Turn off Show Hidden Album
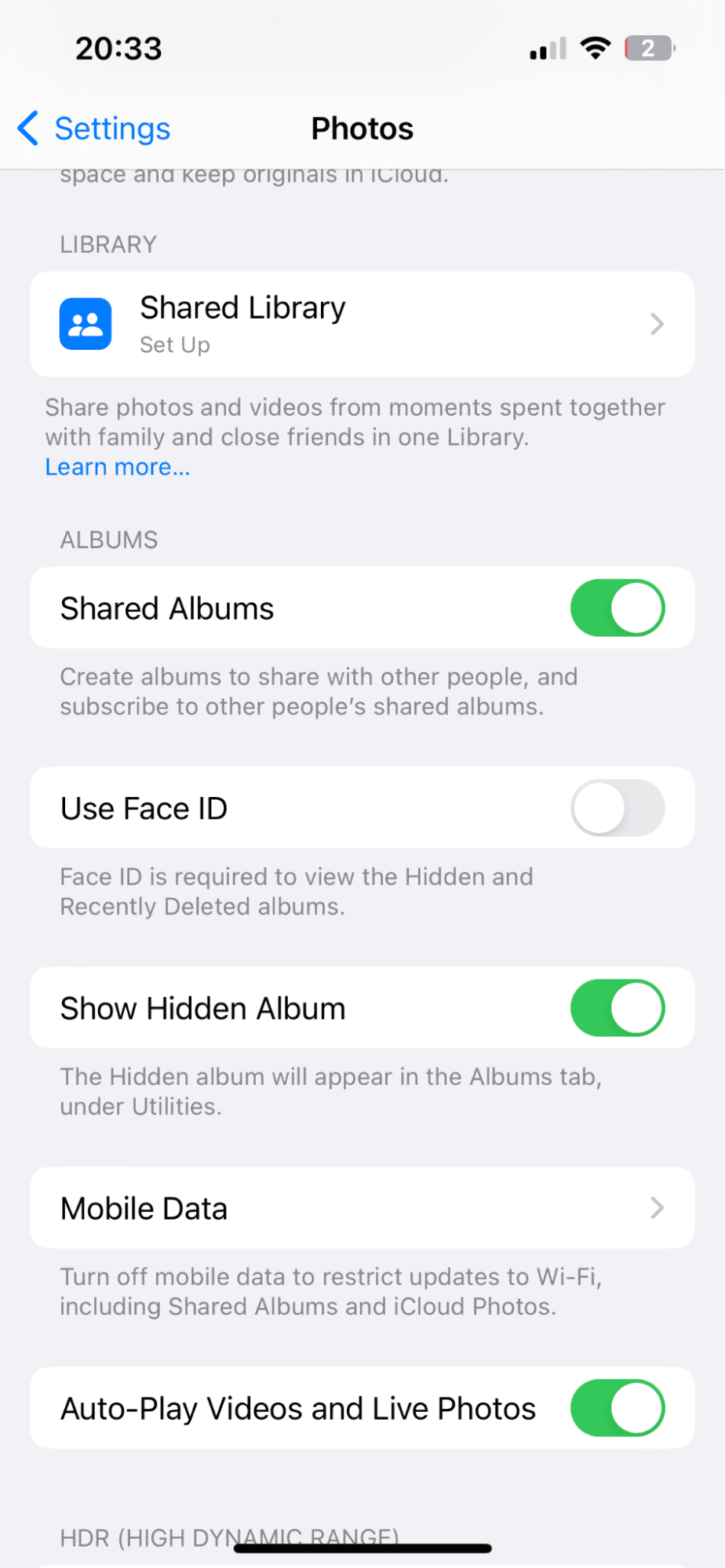Screen dimensions: 725x1568 pyautogui.click(x=618, y=1009)
